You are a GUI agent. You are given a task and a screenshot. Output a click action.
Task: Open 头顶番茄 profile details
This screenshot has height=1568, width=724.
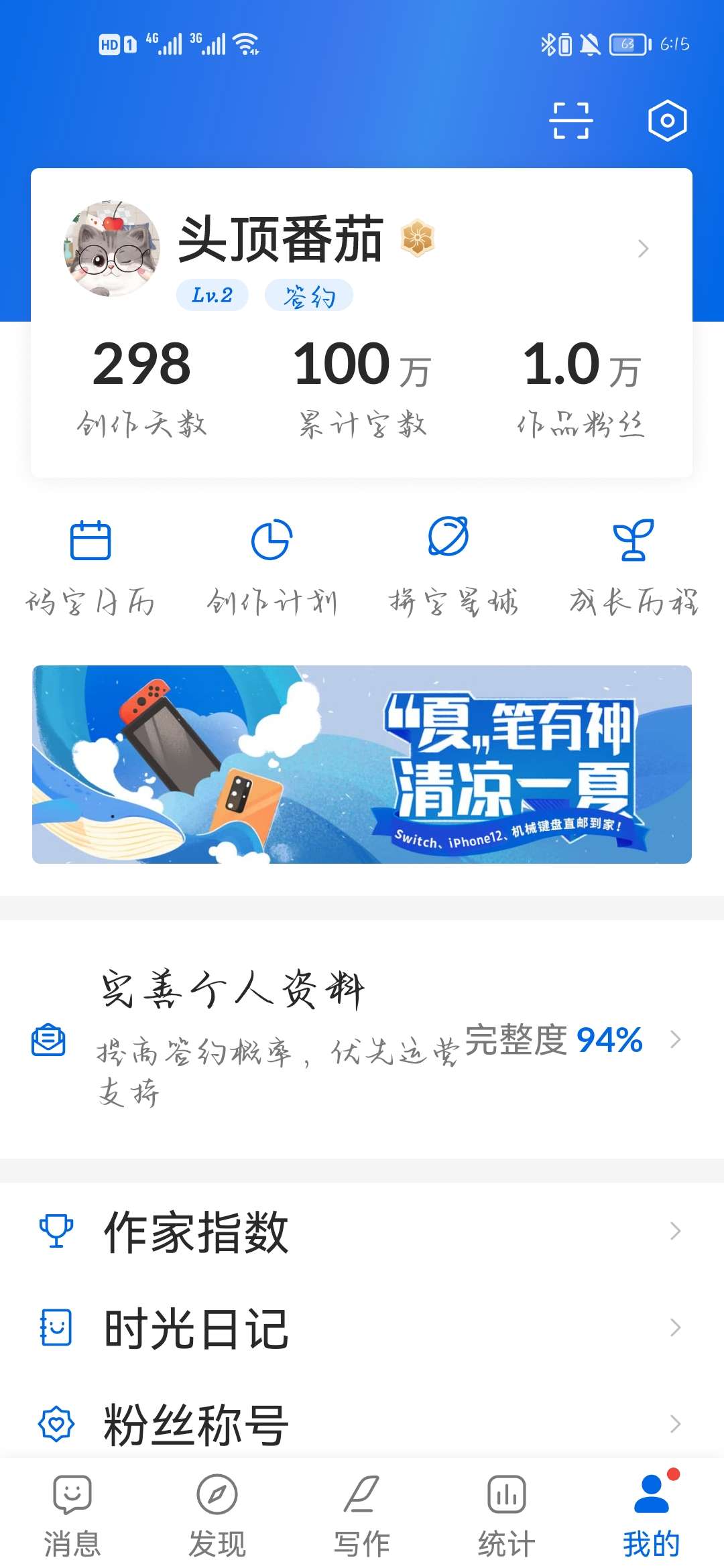click(362, 249)
